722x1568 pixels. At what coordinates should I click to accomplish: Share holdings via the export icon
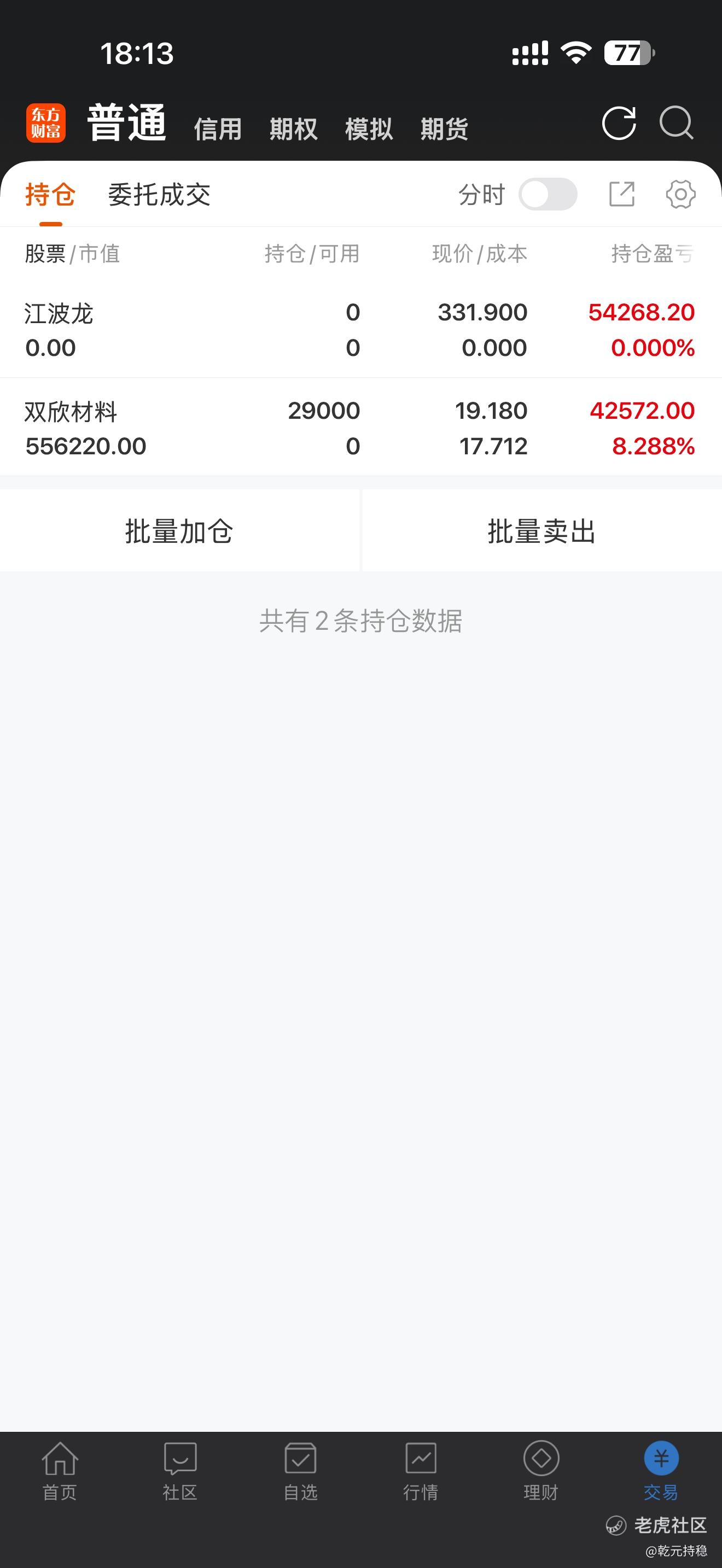pyautogui.click(x=621, y=194)
